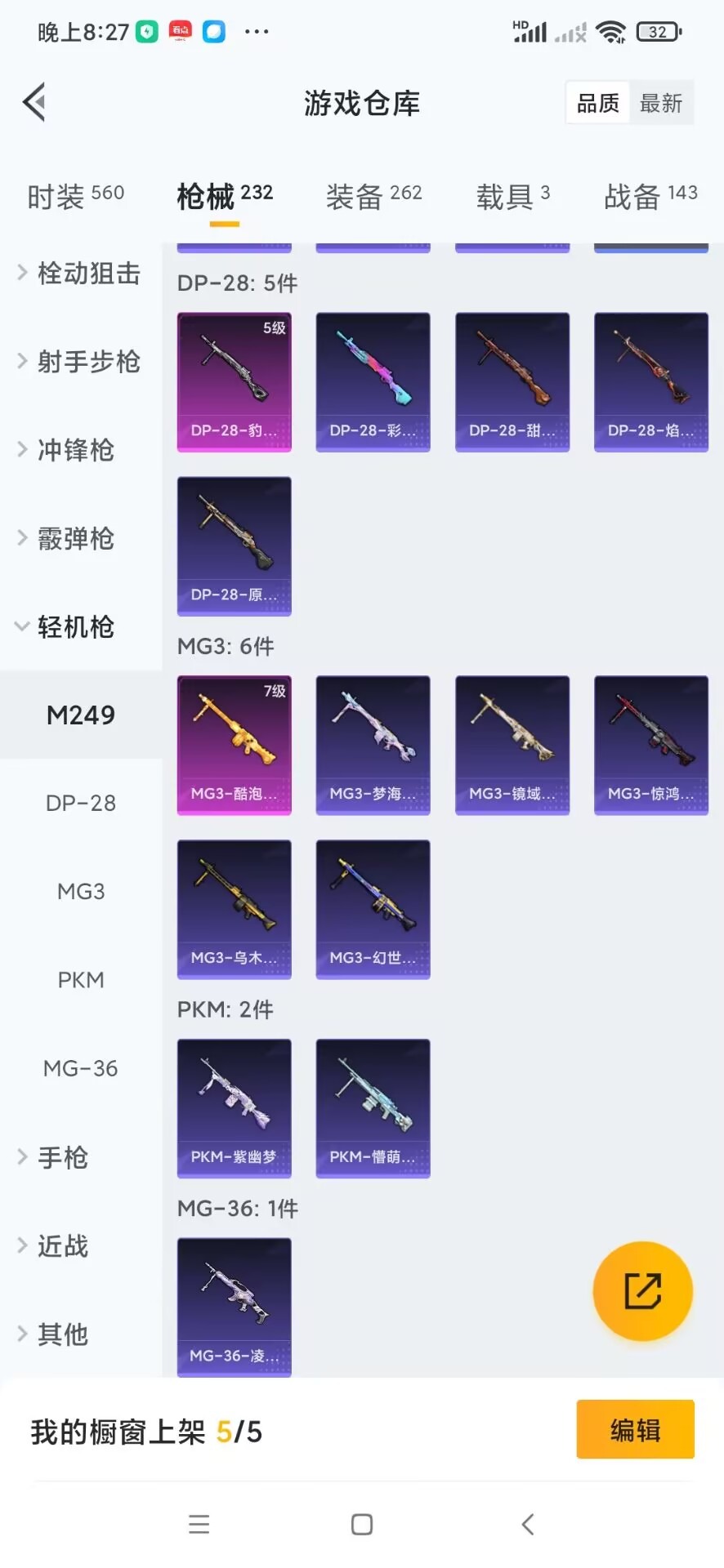The image size is (724, 1568).
Task: Open the orange share/export floating button
Action: tap(642, 1290)
